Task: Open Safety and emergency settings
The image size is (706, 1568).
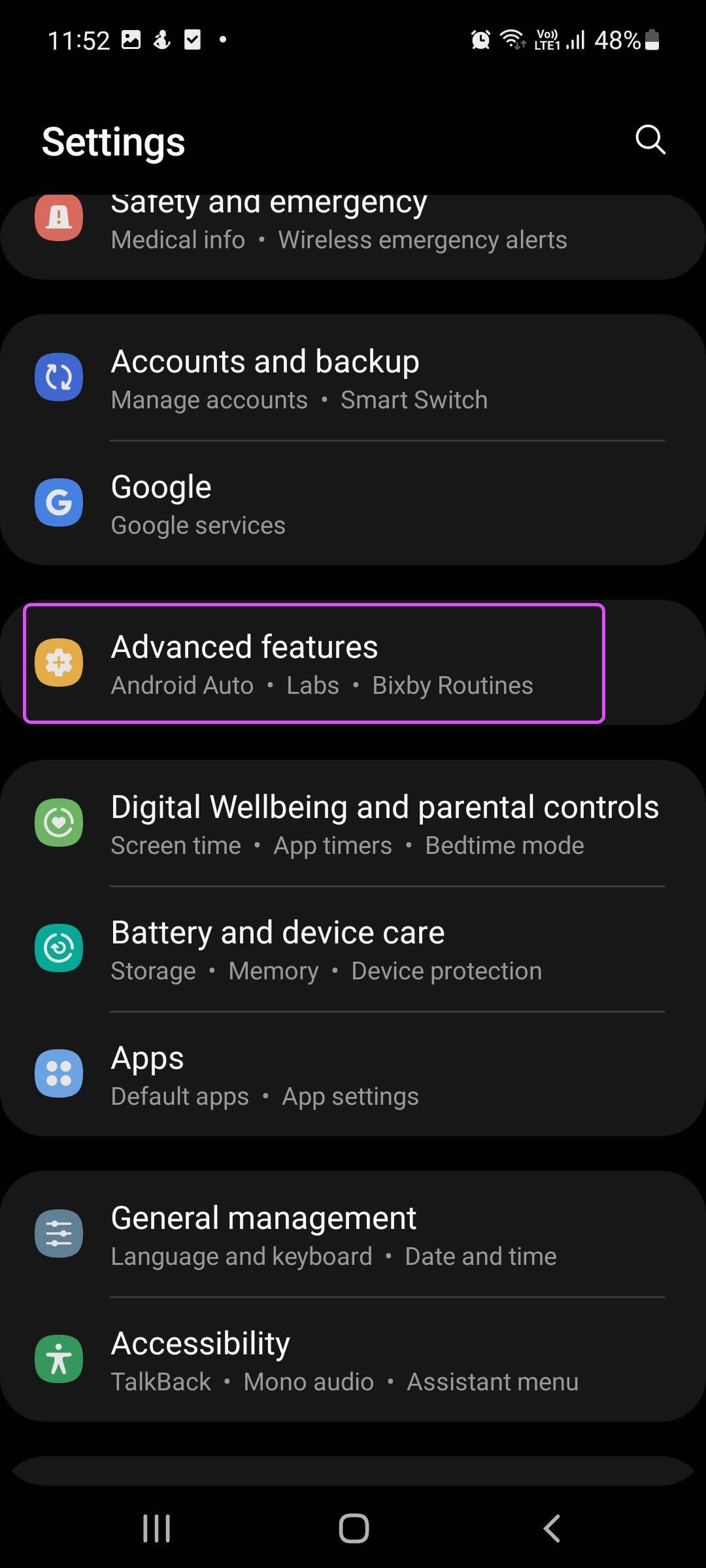Action: point(353,237)
